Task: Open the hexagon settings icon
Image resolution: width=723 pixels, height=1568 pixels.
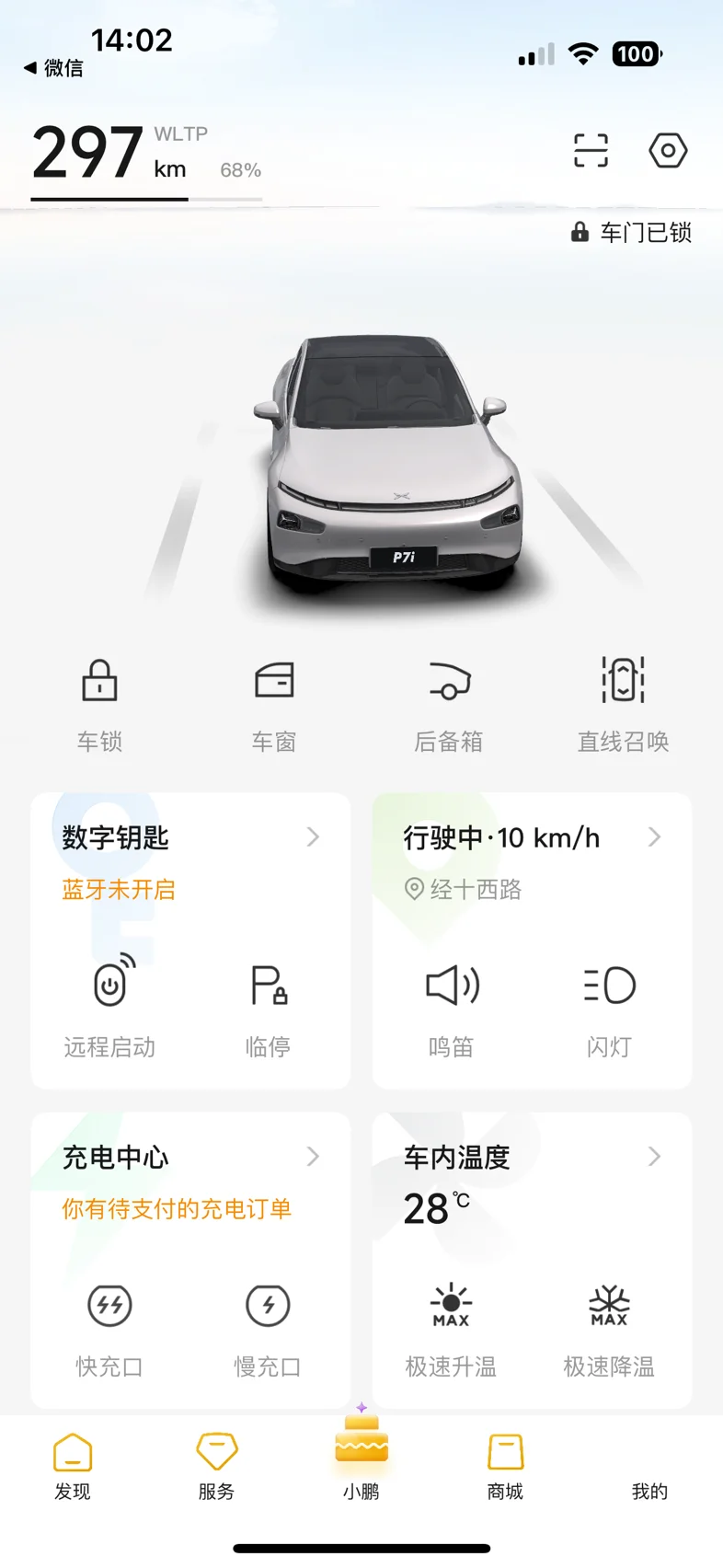Action: click(x=668, y=150)
